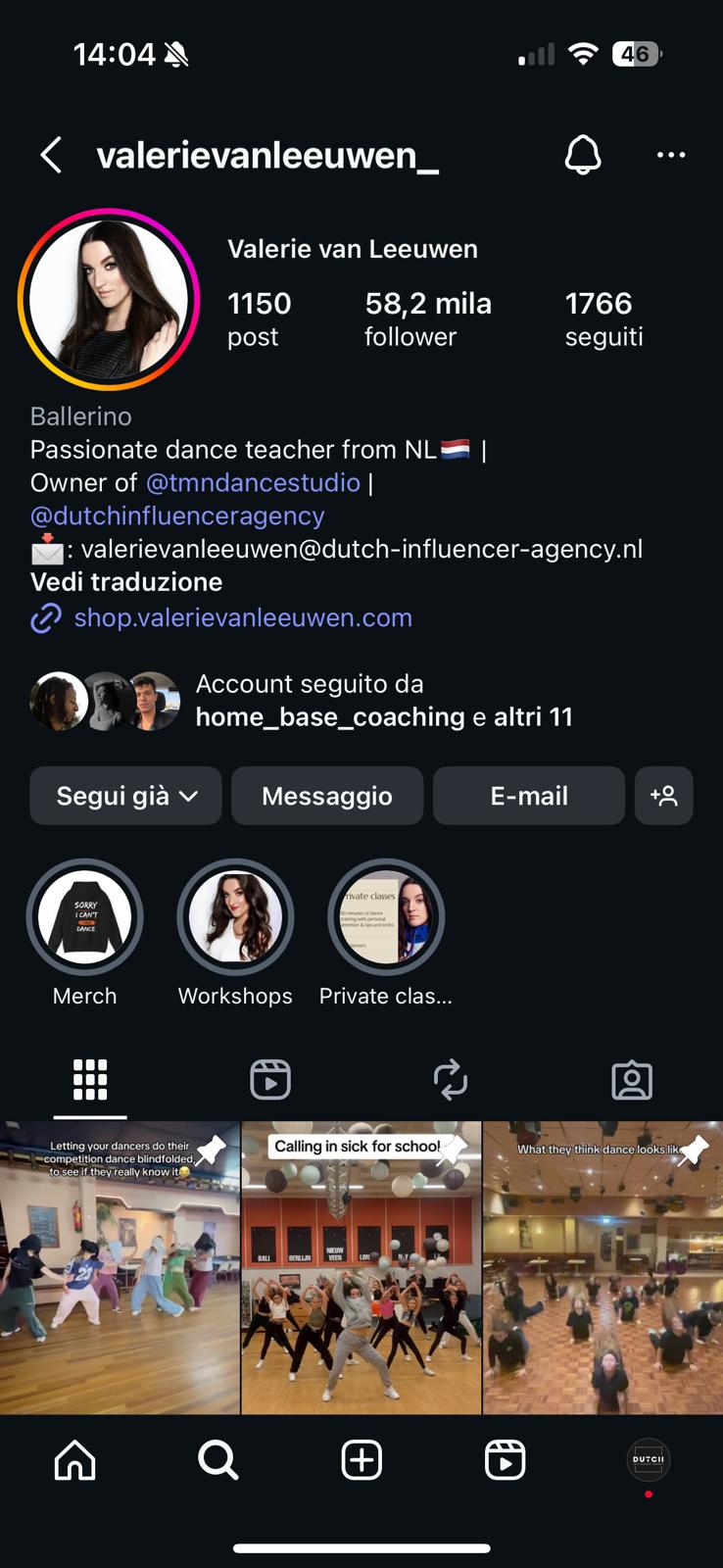Open the @tmndancestudio profile link

pyautogui.click(x=253, y=483)
